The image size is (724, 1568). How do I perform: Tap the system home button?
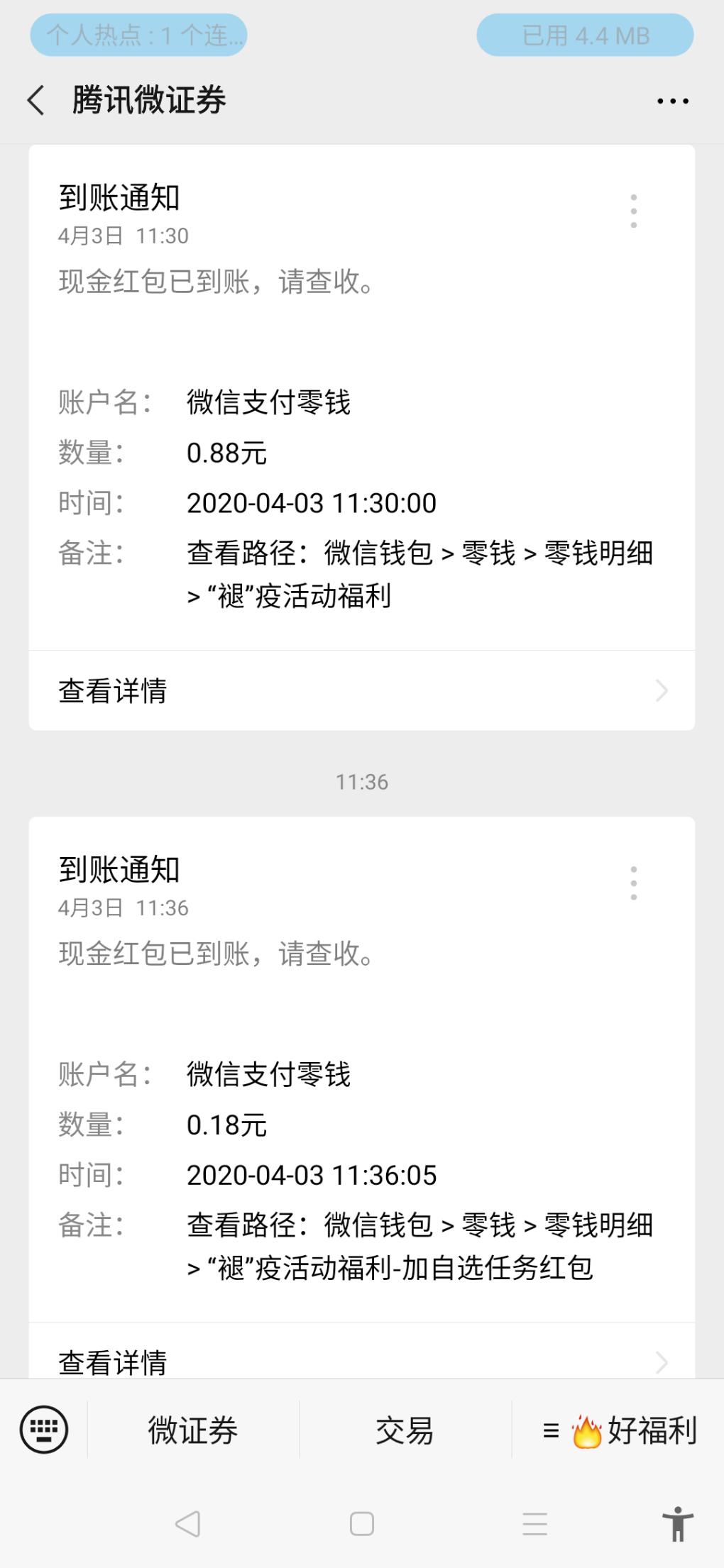[x=362, y=1524]
